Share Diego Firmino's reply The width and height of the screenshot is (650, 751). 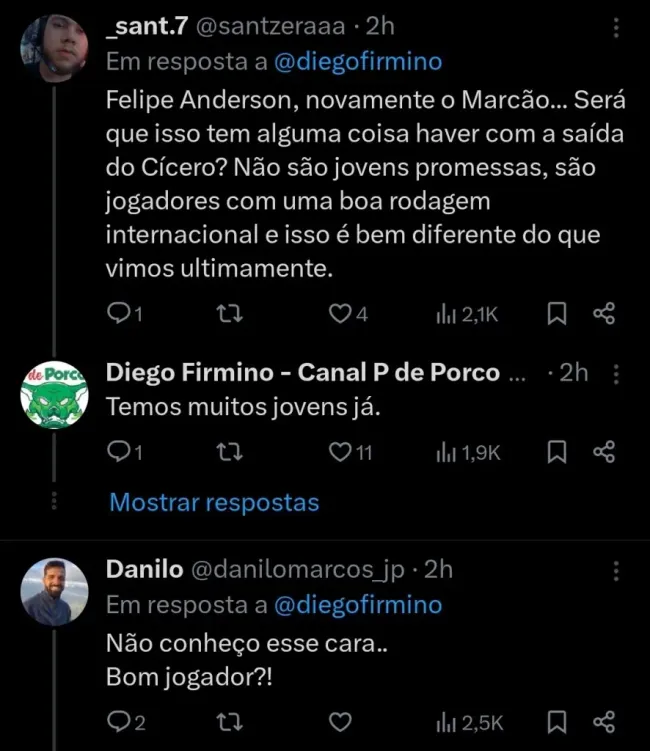pos(603,453)
